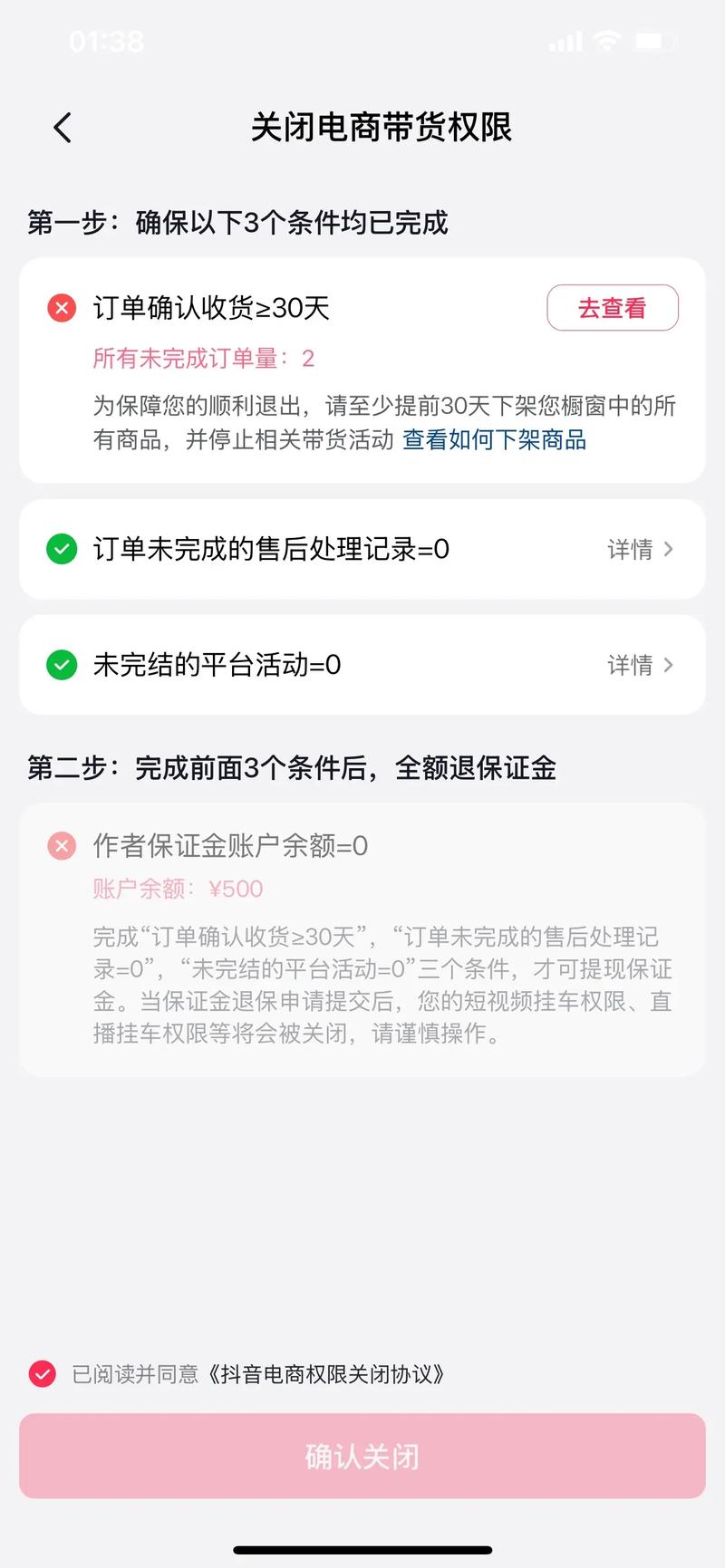Tap the green checkmark on 订单未完成的售后处理记录=0
The image size is (725, 1568).
point(61,549)
